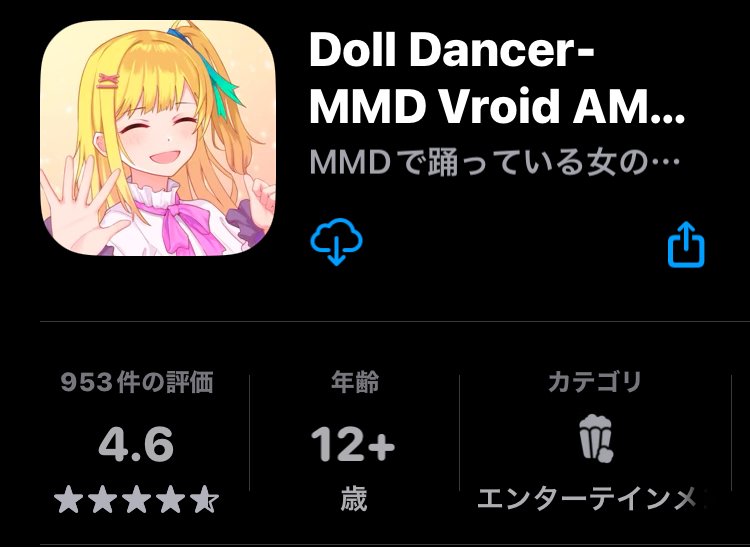Open the エンターテインメント category

pyautogui.click(x=594, y=440)
